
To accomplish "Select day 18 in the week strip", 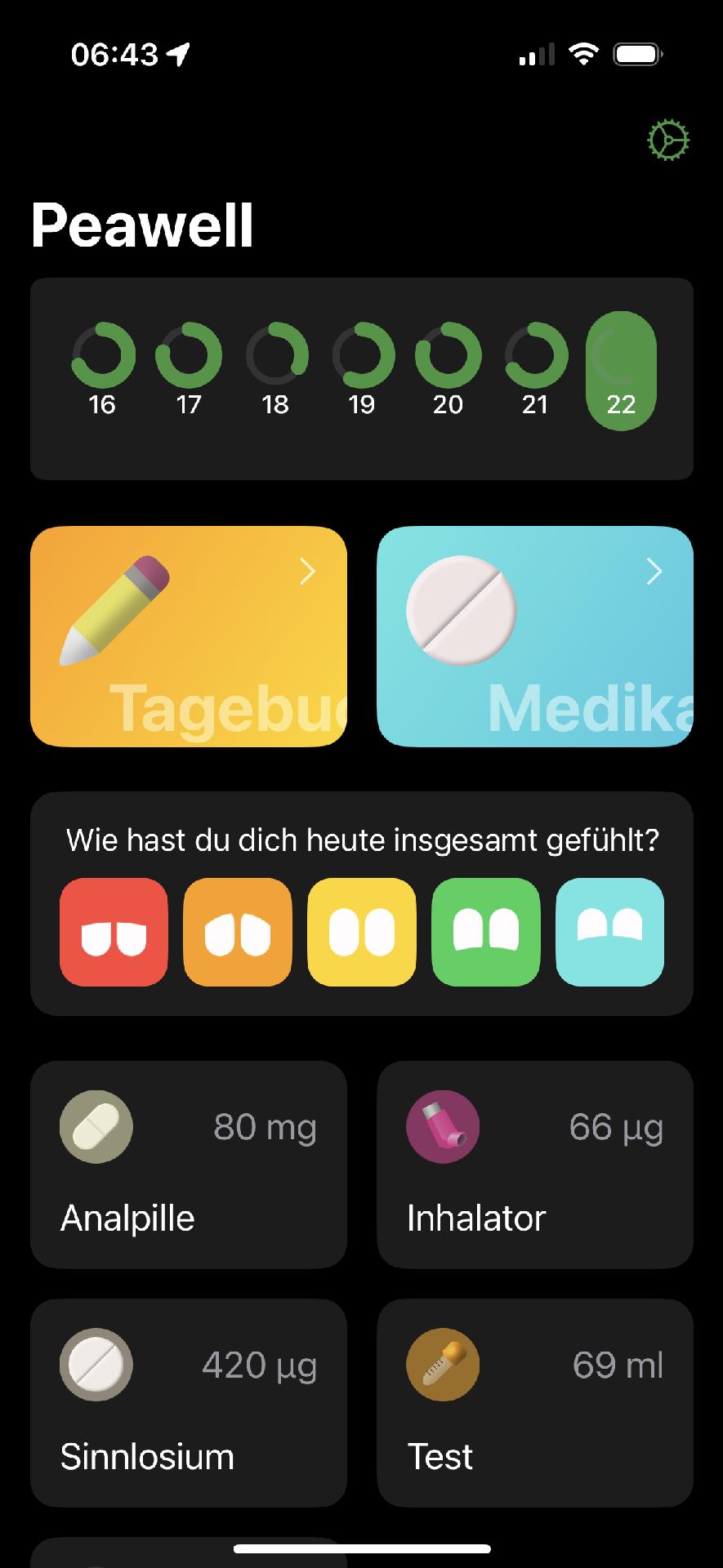I will click(276, 370).
